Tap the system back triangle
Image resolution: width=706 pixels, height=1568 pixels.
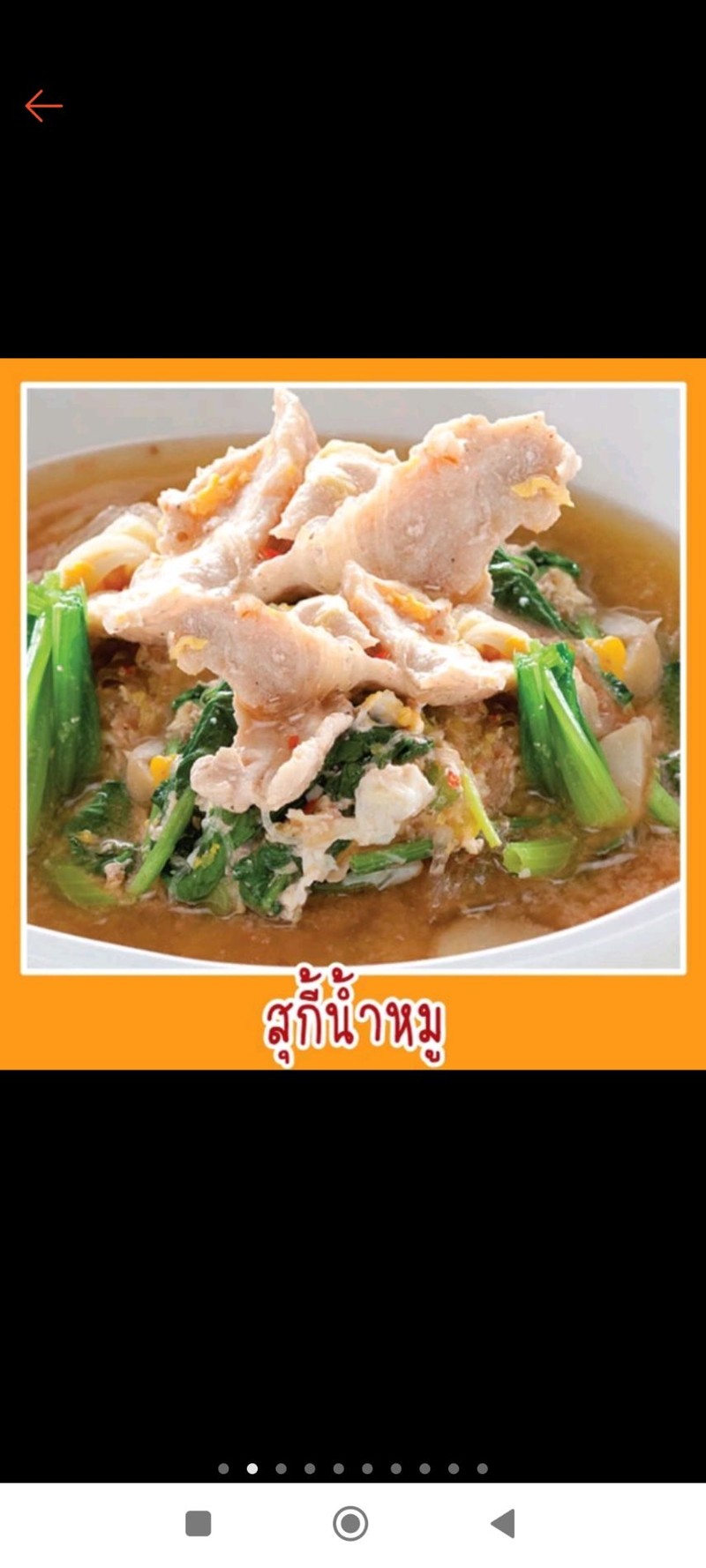[x=503, y=1523]
